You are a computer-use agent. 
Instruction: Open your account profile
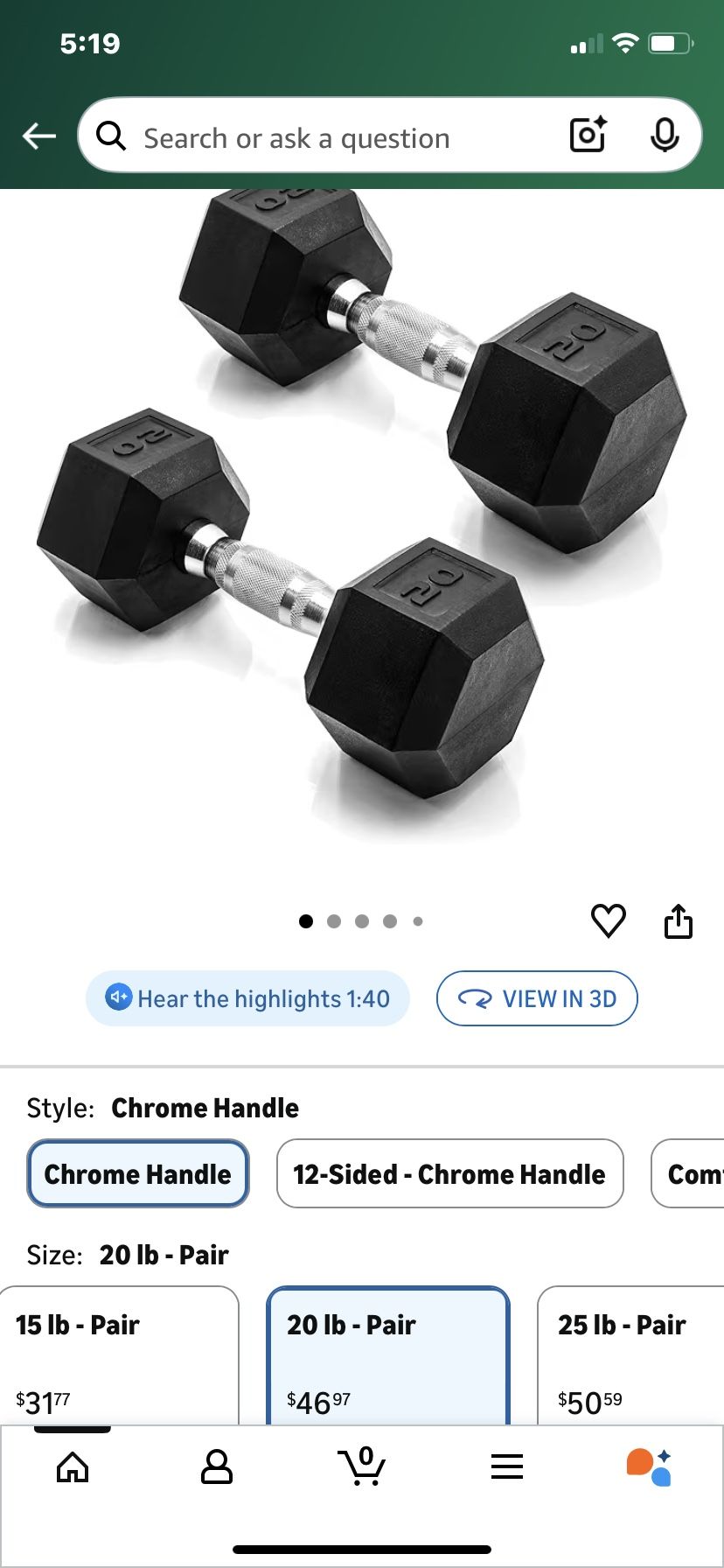click(x=217, y=1466)
